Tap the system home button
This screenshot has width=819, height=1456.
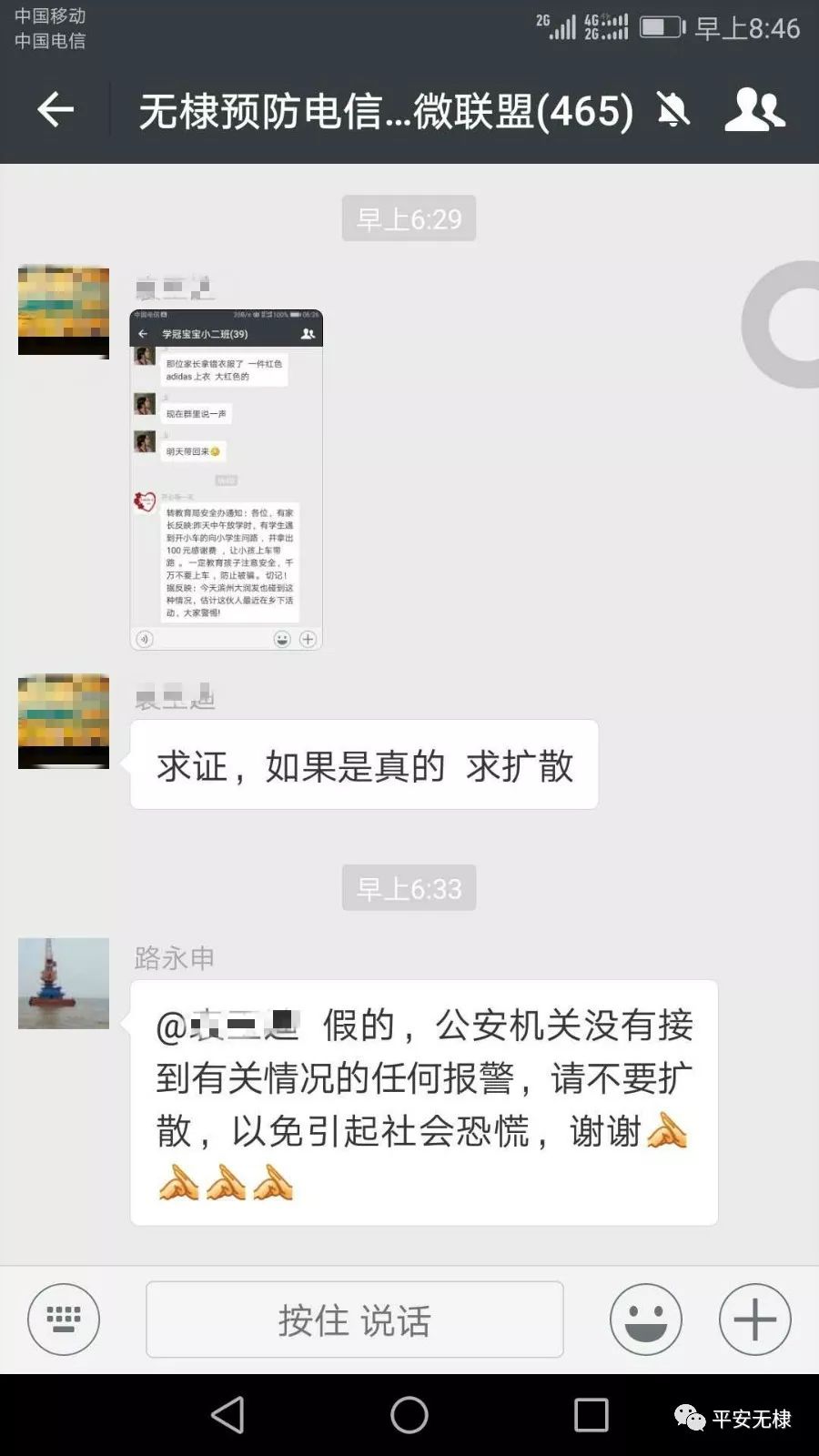tap(409, 1415)
